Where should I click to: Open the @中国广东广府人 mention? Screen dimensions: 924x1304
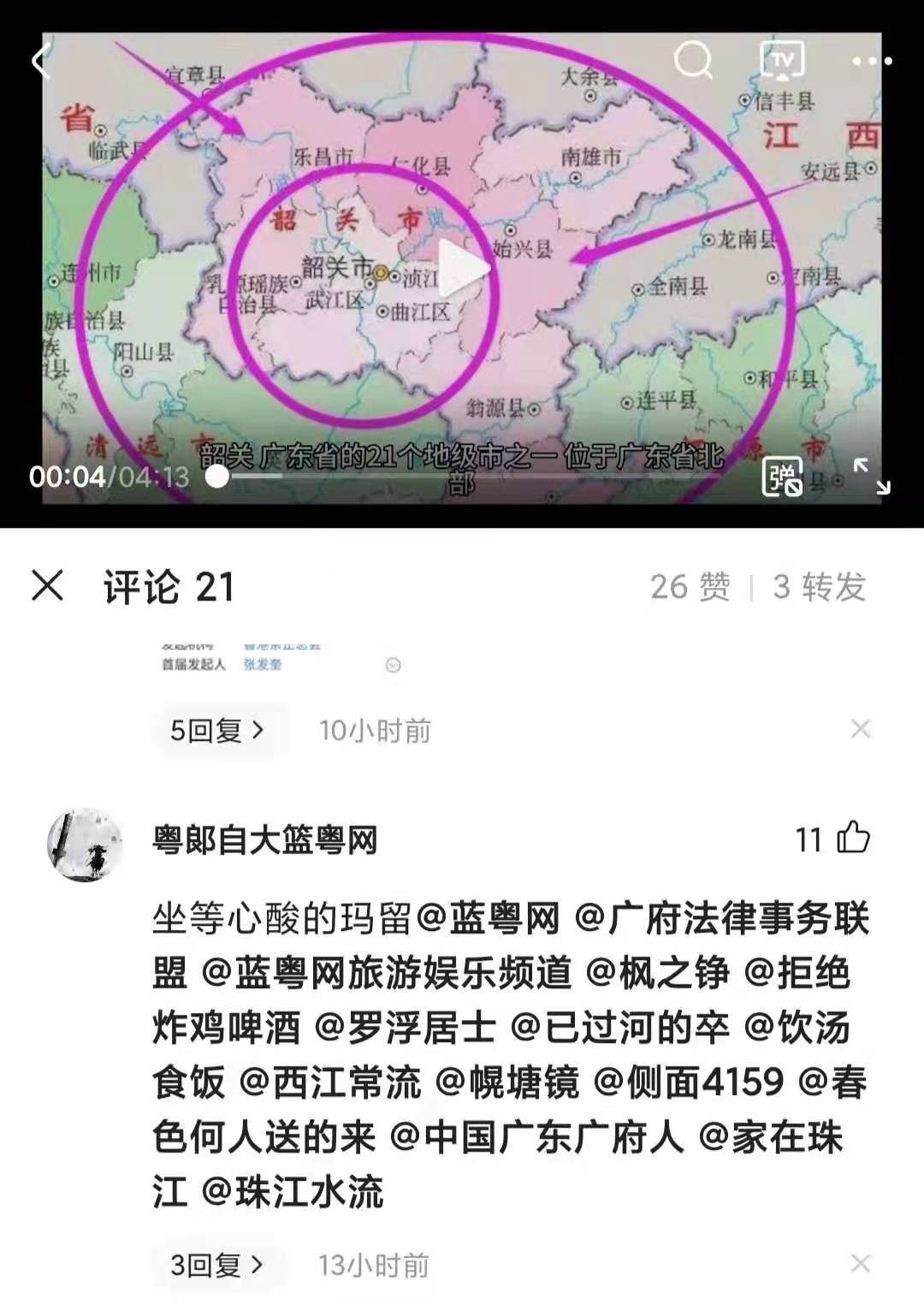pos(536,1137)
